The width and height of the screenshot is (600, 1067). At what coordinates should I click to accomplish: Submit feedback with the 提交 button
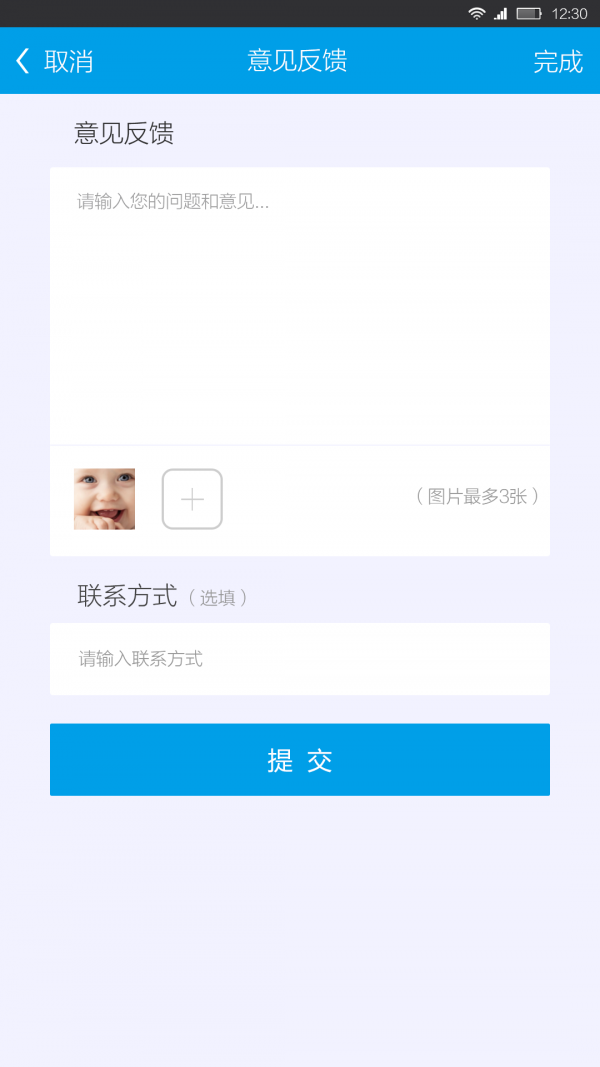click(x=300, y=760)
